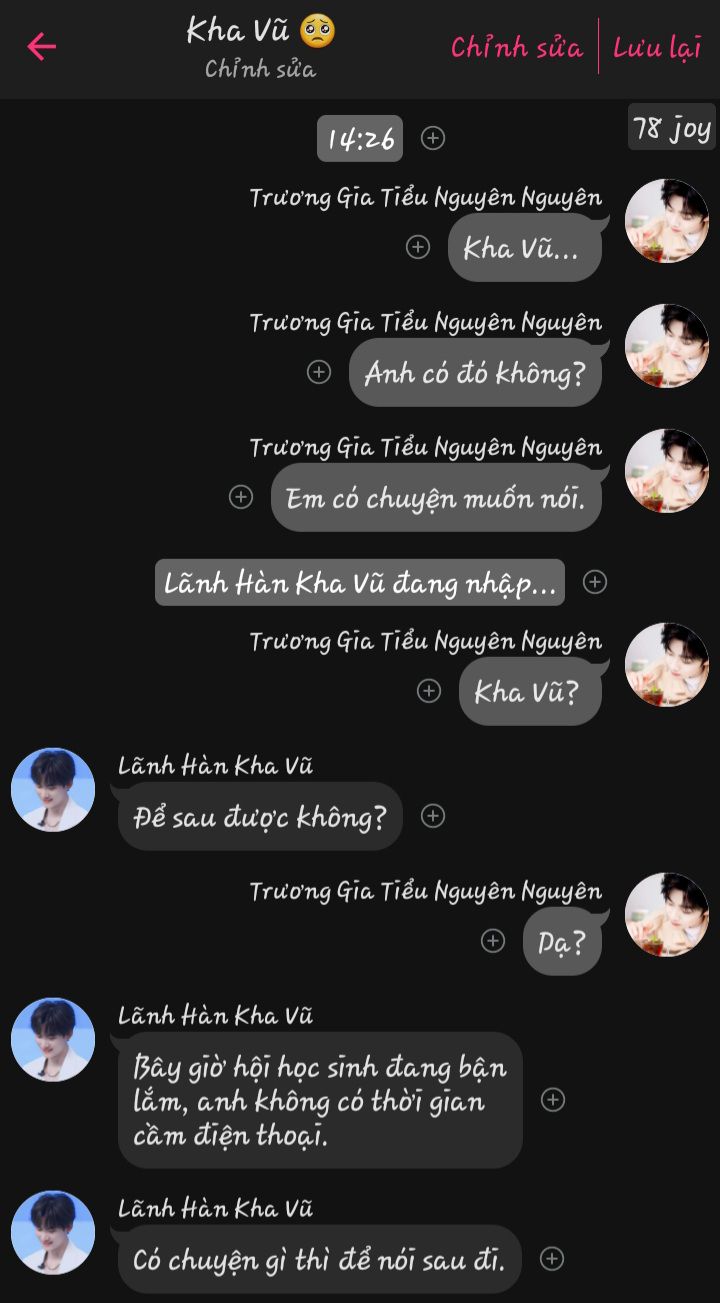The width and height of the screenshot is (720, 1303).
Task: Tap plus icon beside the "Dạ?" message
Action: (x=493, y=940)
